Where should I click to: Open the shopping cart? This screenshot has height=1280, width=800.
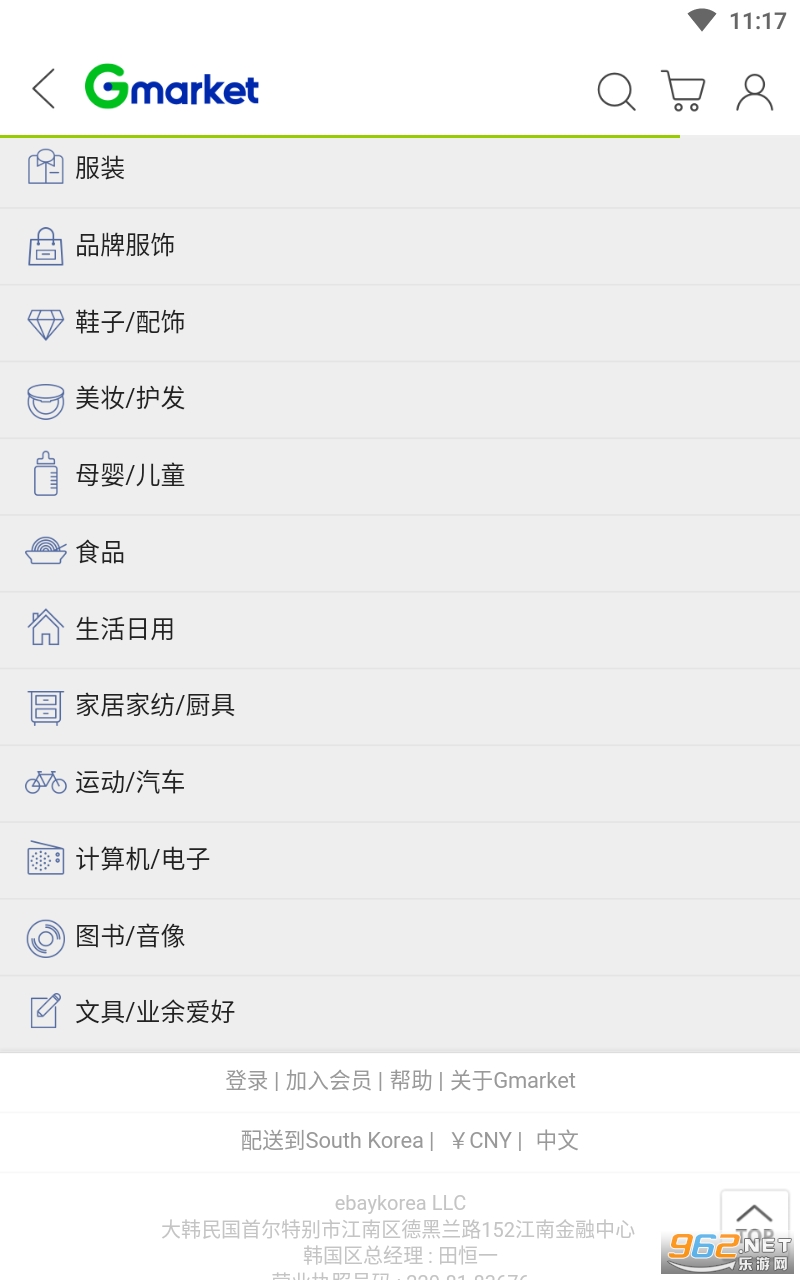click(683, 91)
